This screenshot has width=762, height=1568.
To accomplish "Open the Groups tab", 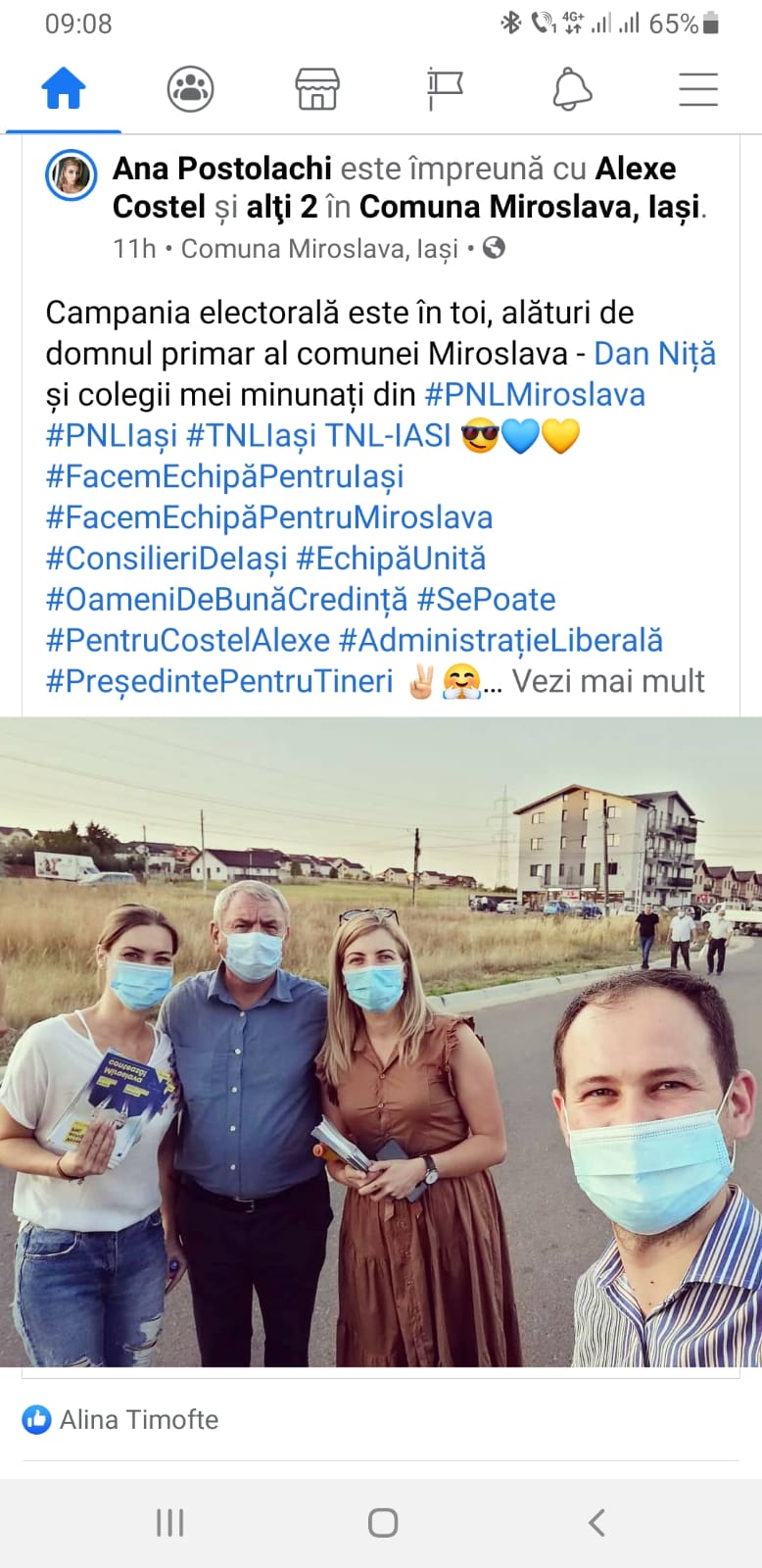I will click(x=190, y=89).
